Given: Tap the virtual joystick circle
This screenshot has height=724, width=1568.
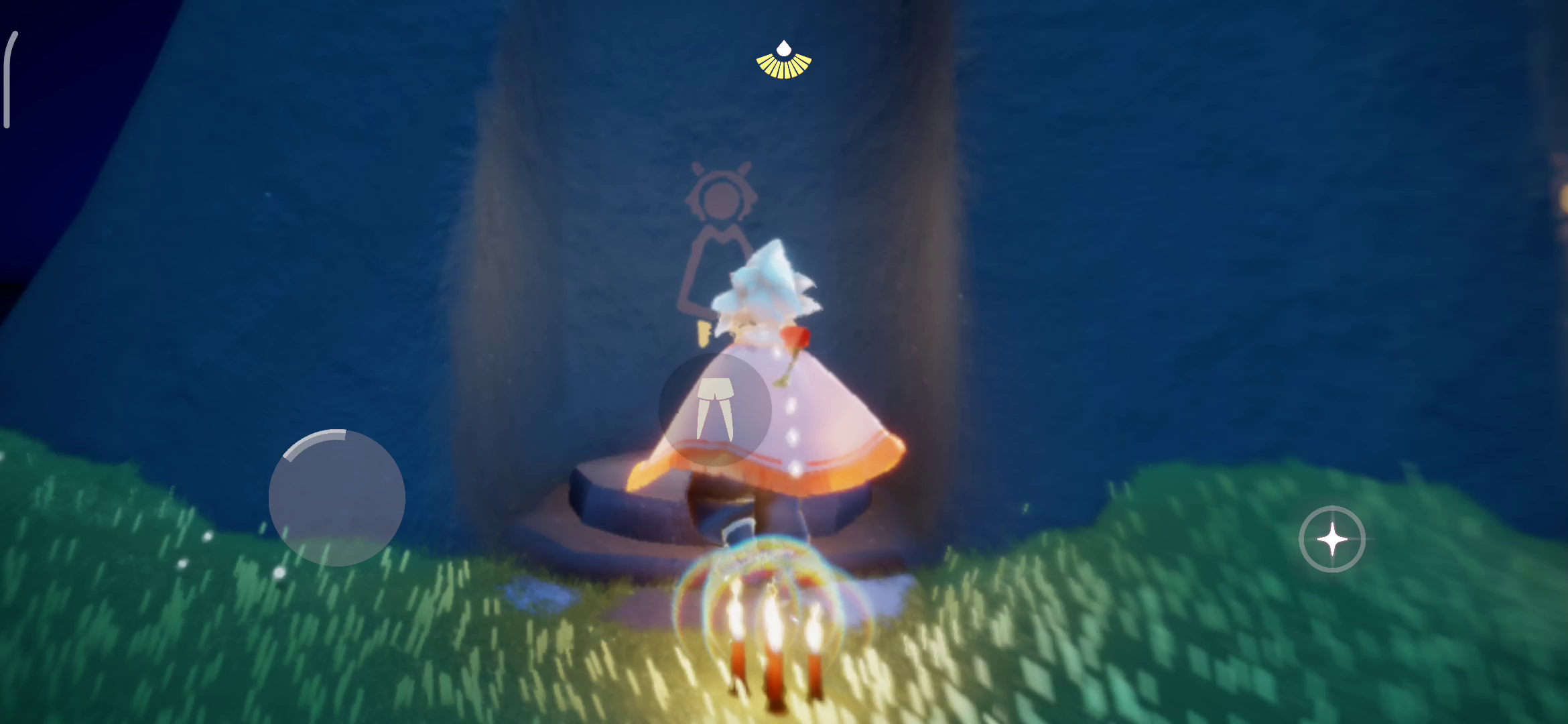Looking at the screenshot, I should coord(336,497).
